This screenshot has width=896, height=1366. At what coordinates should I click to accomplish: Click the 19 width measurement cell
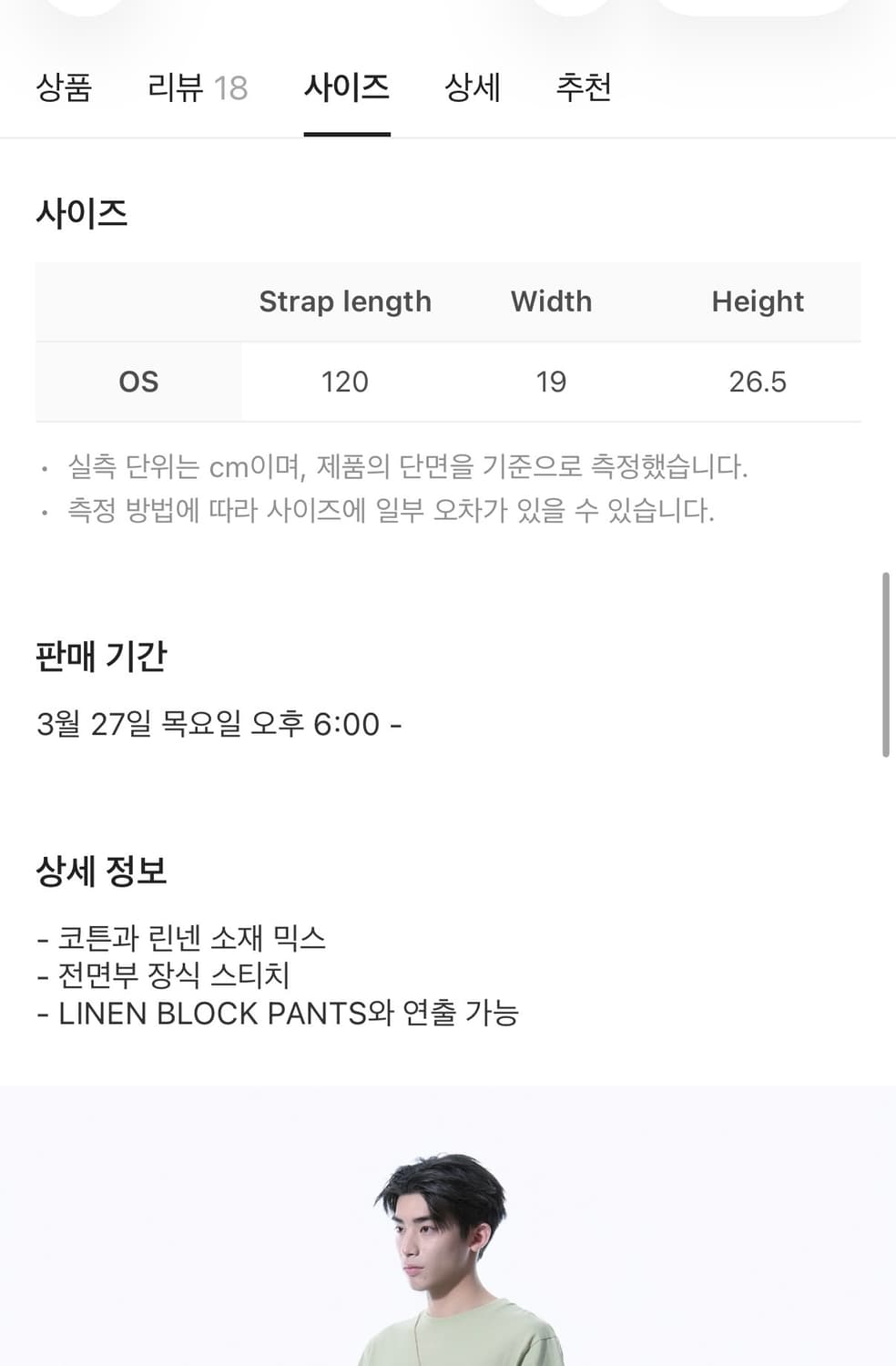pos(551,382)
